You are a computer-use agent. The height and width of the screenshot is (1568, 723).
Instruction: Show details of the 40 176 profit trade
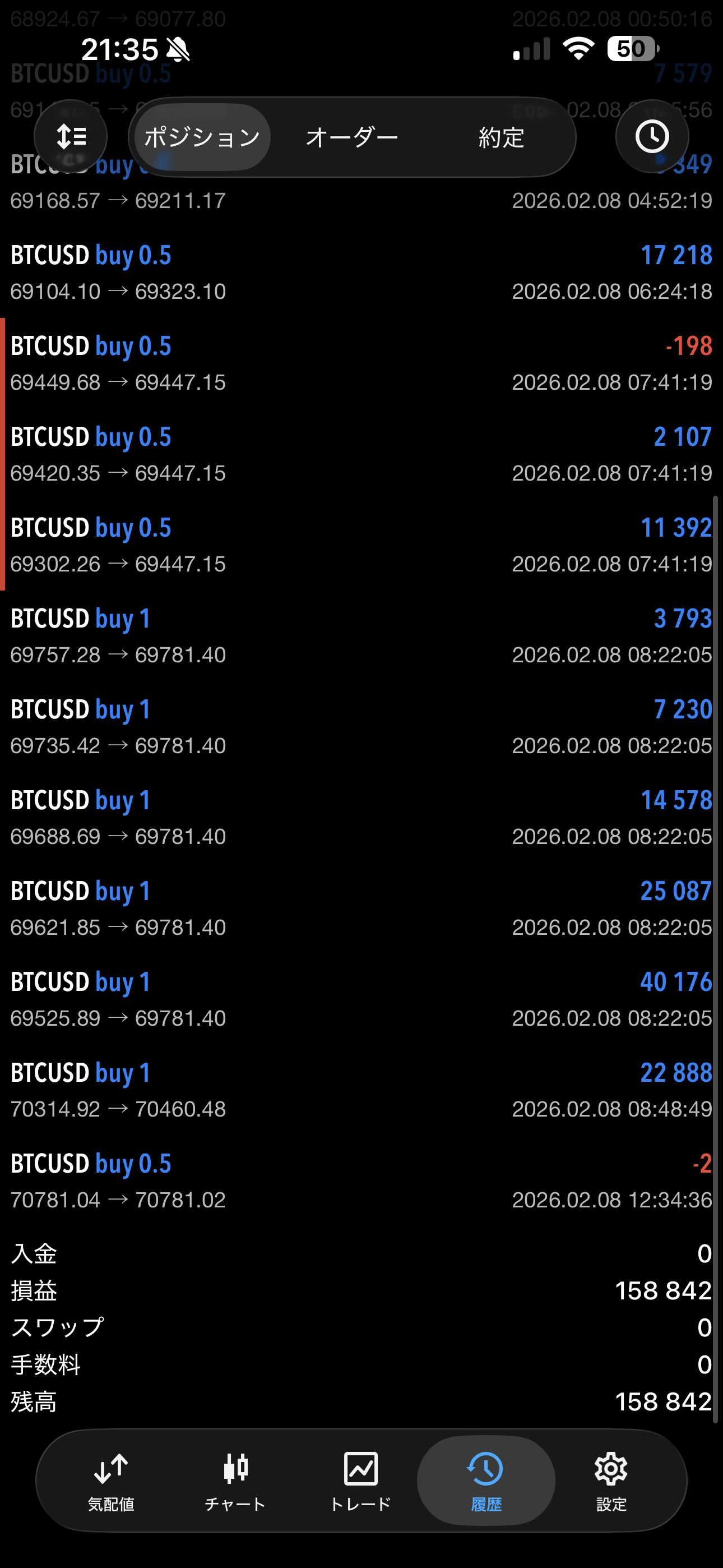click(361, 999)
